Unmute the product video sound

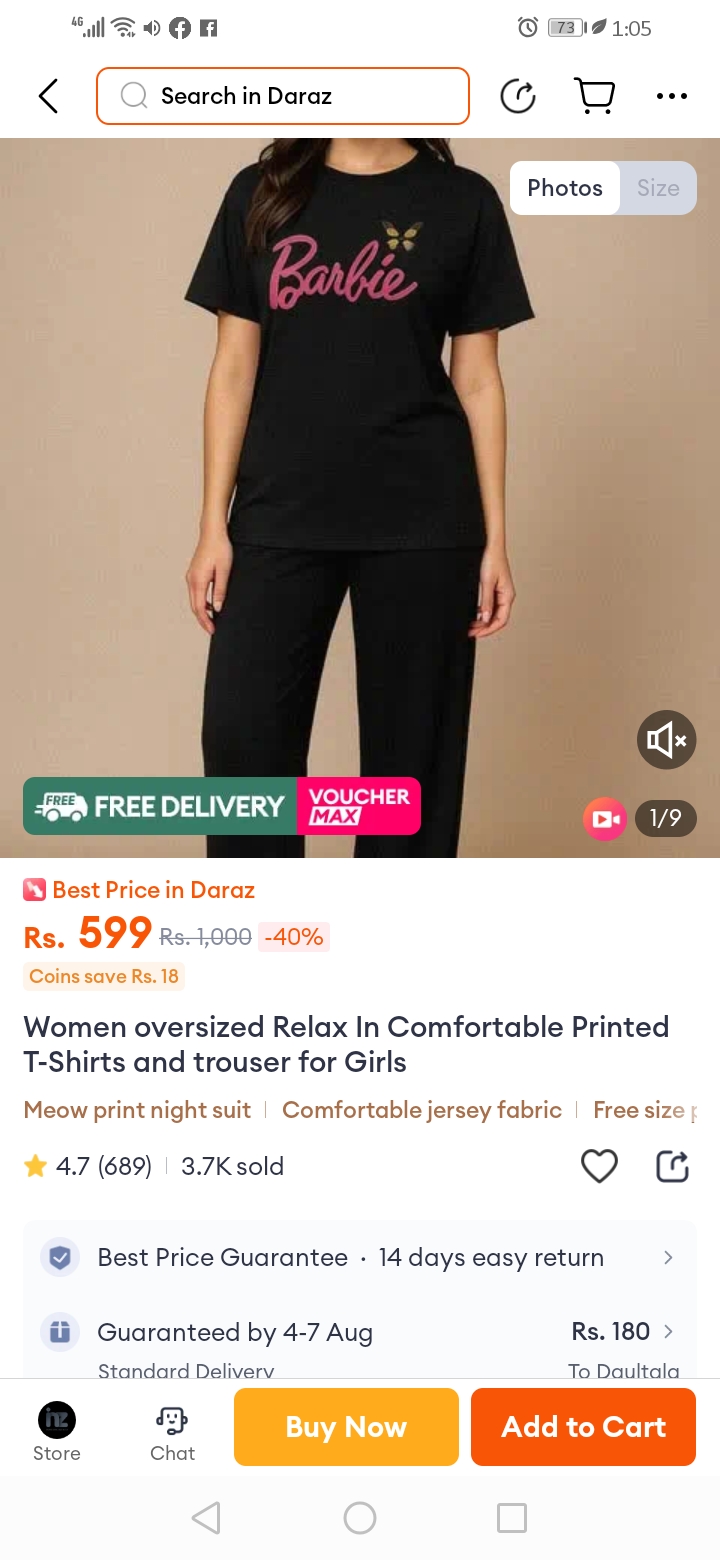[666, 740]
